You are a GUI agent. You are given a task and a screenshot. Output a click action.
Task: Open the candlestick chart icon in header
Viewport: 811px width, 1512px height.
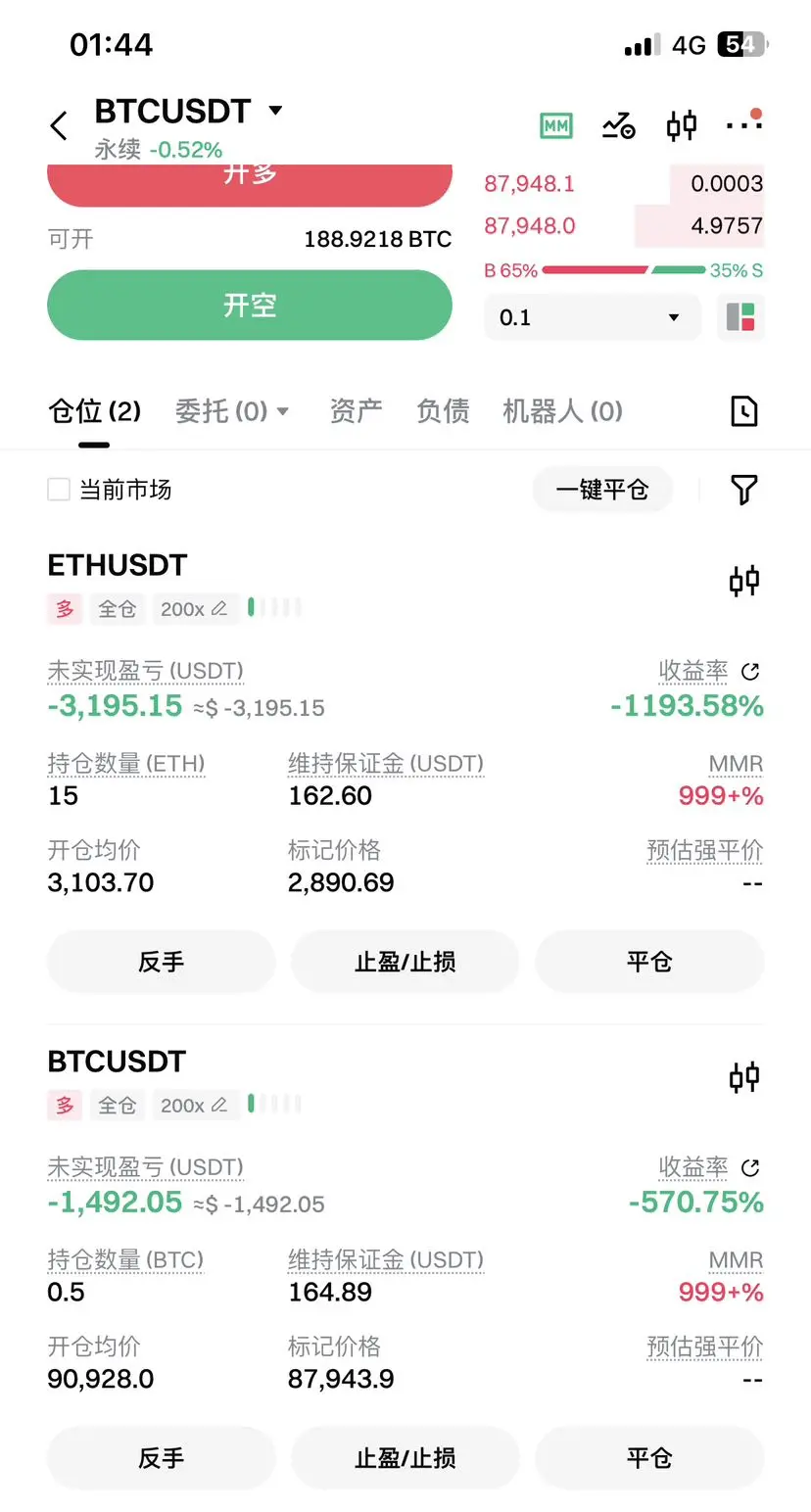pos(682,125)
